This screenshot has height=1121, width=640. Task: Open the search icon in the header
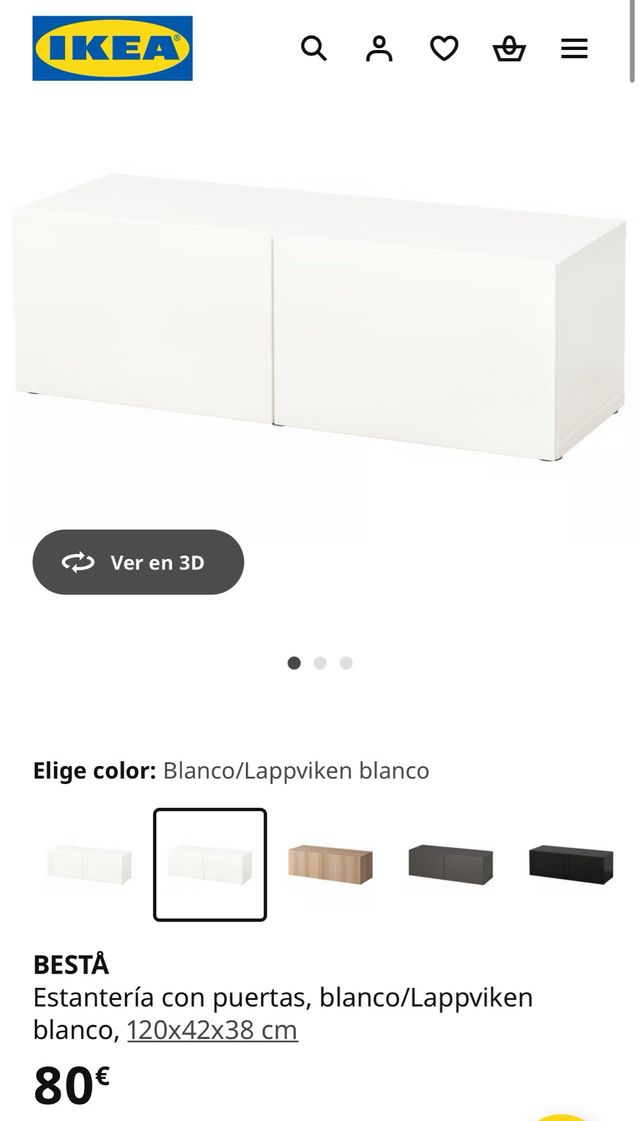[314, 48]
